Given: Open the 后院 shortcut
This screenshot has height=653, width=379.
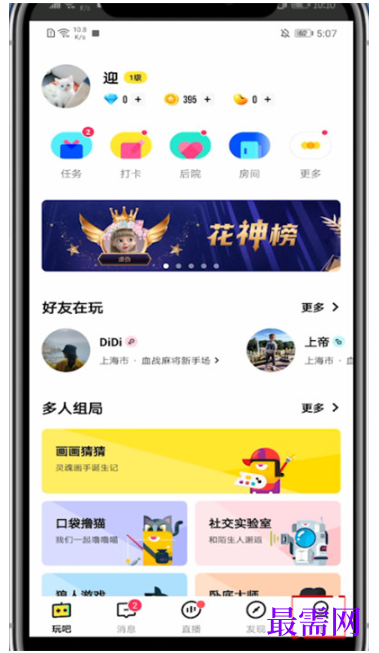Looking at the screenshot, I should click(190, 154).
